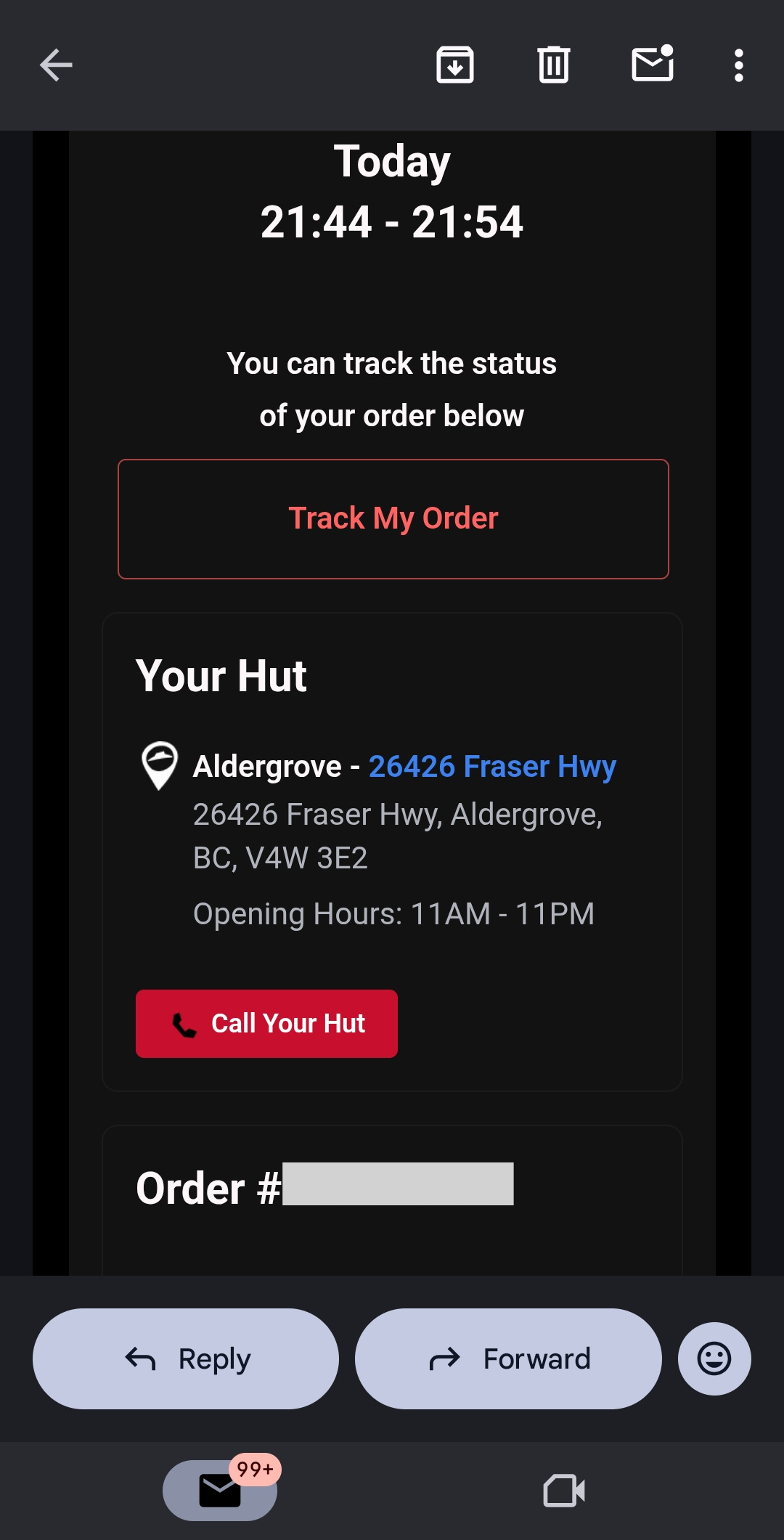
Task: Call Your Hut
Action: [x=266, y=1023]
